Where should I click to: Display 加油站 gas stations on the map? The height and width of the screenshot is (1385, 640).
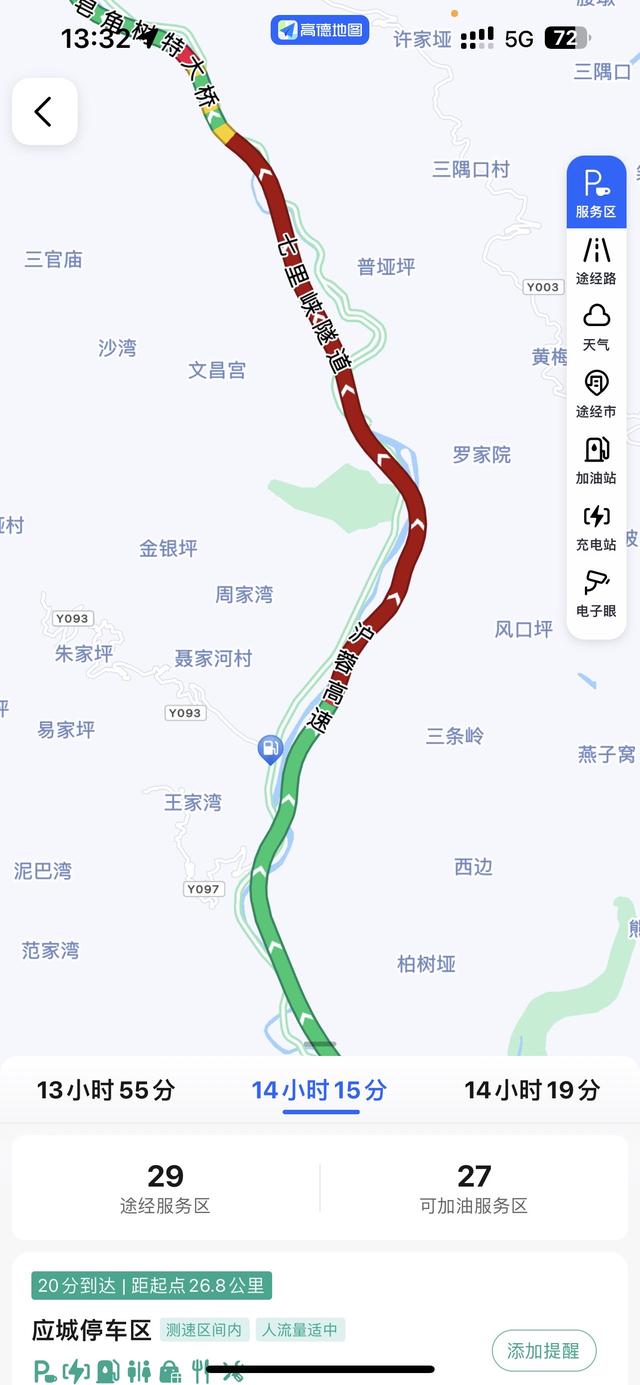[596, 460]
